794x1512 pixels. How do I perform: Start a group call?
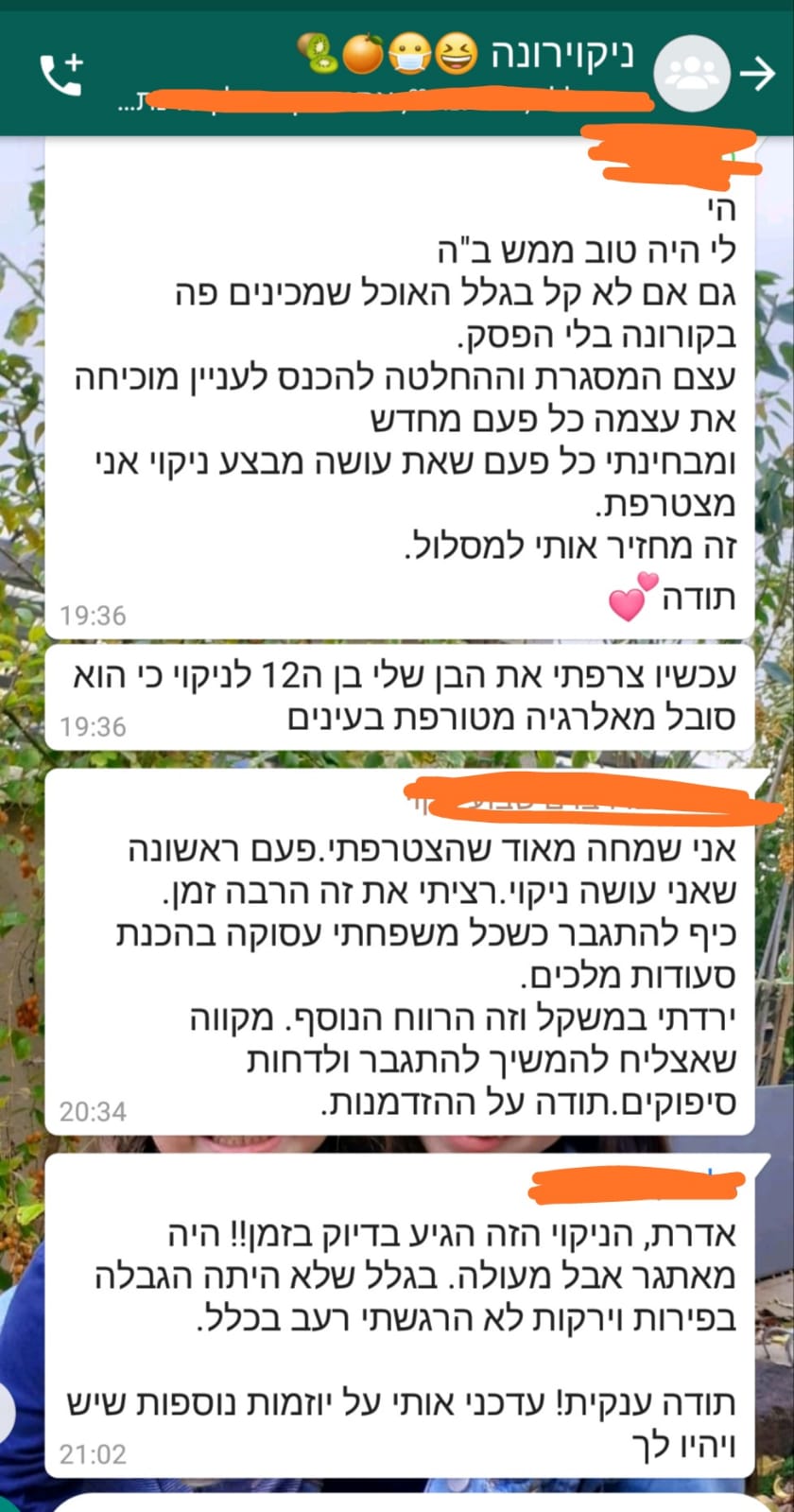click(x=61, y=74)
